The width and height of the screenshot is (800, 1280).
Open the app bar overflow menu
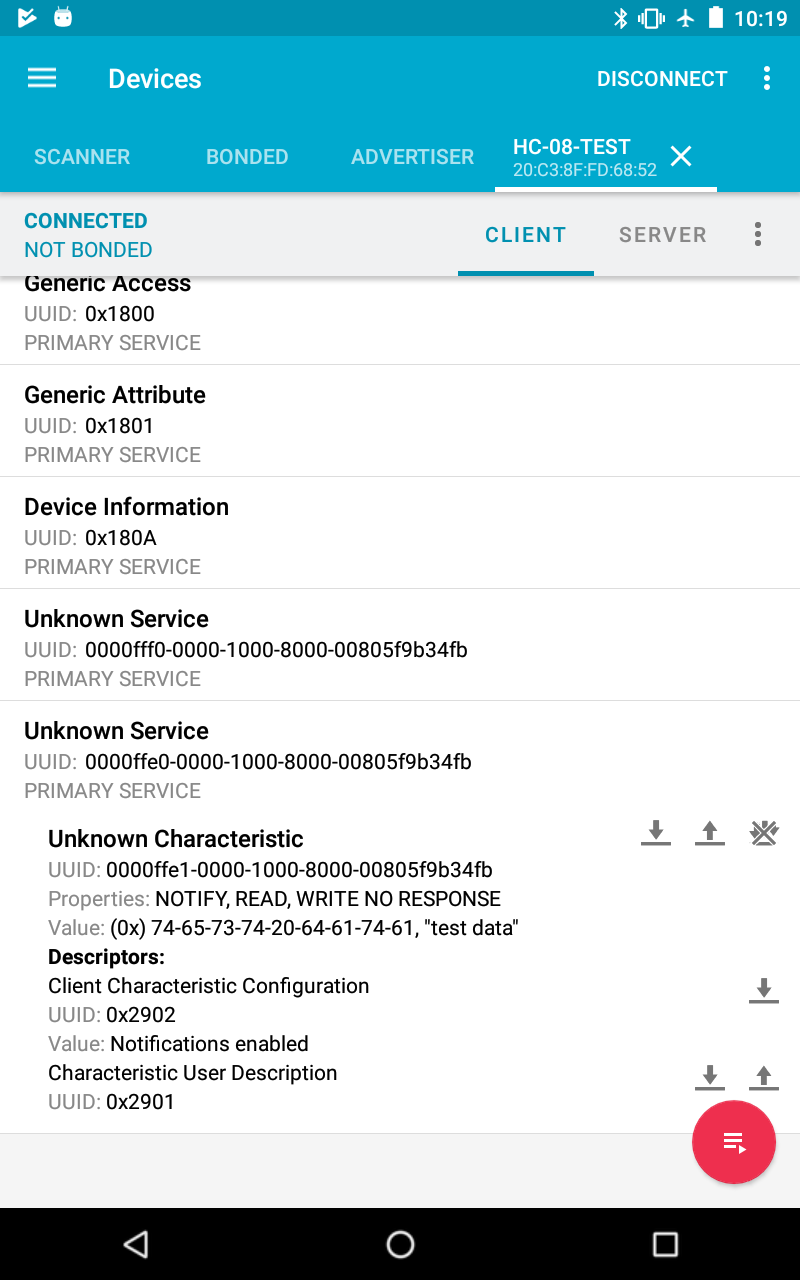tap(767, 79)
